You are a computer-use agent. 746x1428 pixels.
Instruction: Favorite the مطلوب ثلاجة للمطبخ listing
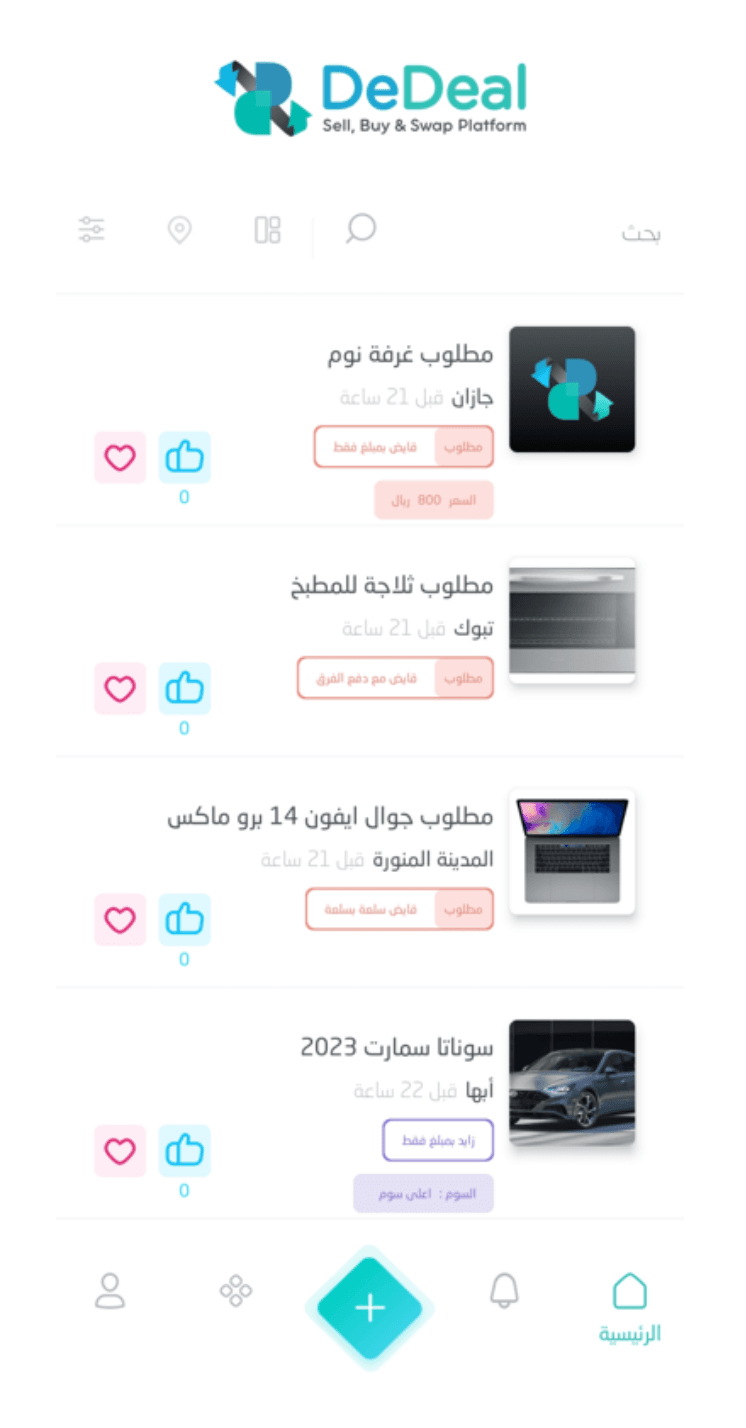coord(120,688)
